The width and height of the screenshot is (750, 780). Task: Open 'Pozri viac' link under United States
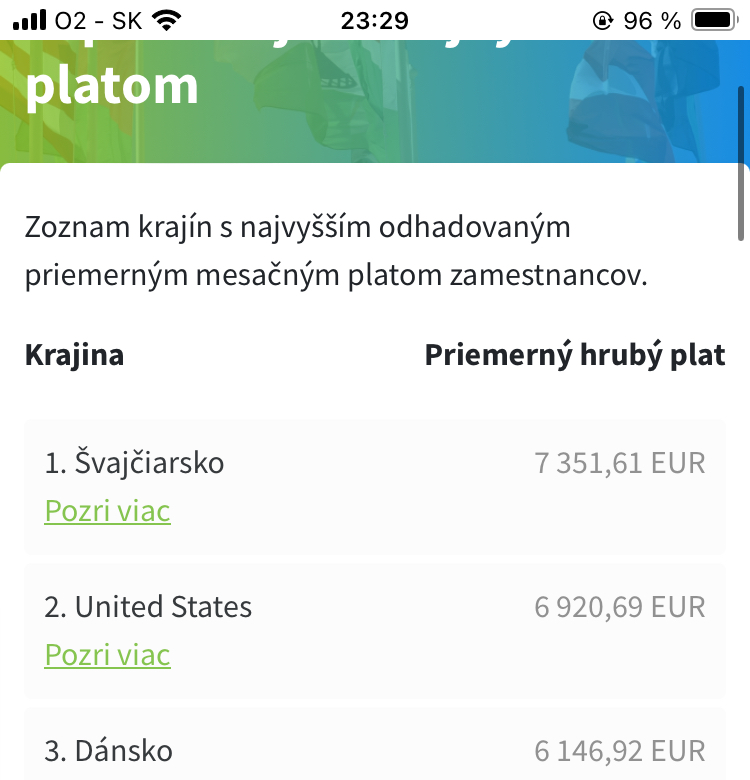click(108, 655)
